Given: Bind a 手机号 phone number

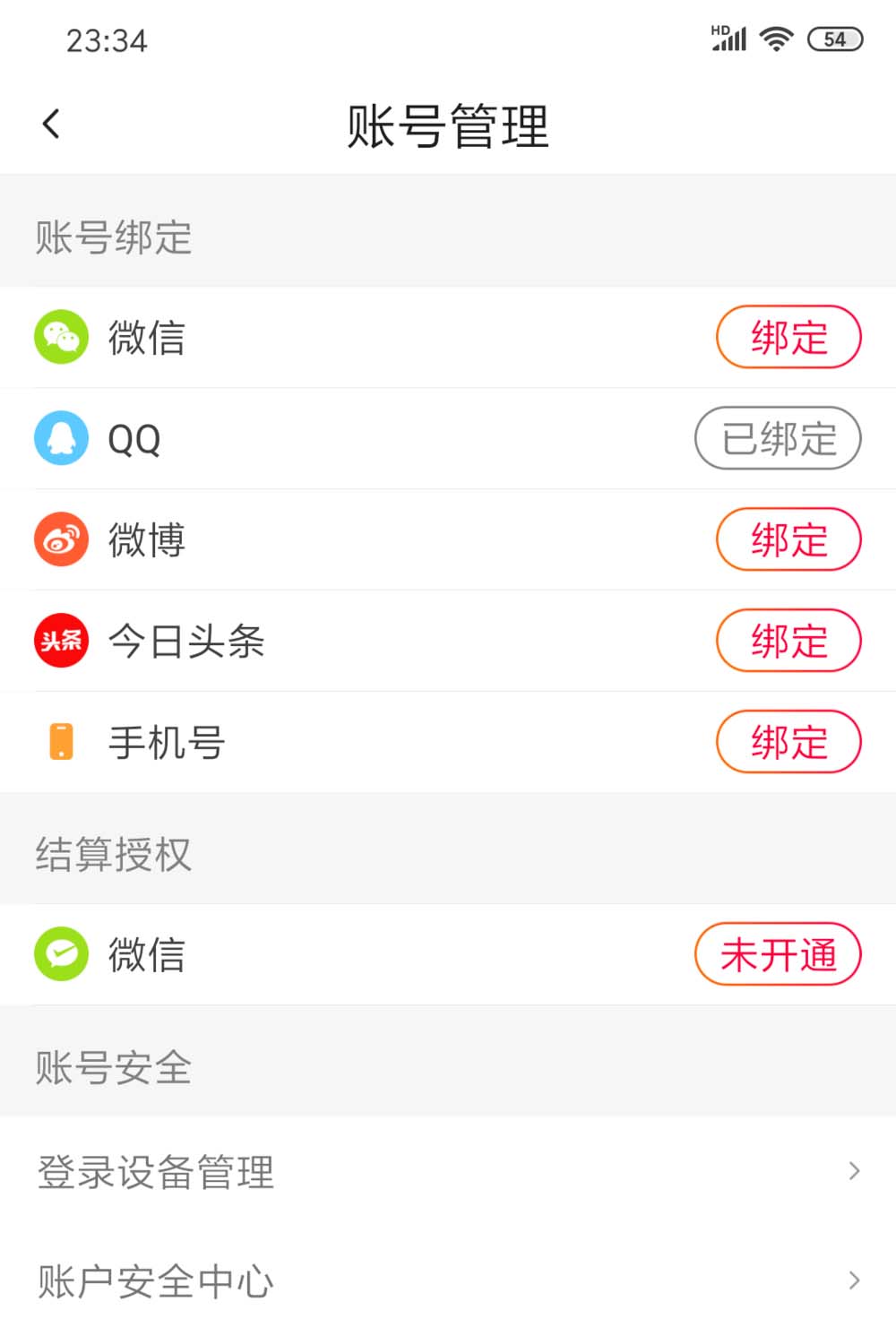Looking at the screenshot, I should tap(788, 743).
